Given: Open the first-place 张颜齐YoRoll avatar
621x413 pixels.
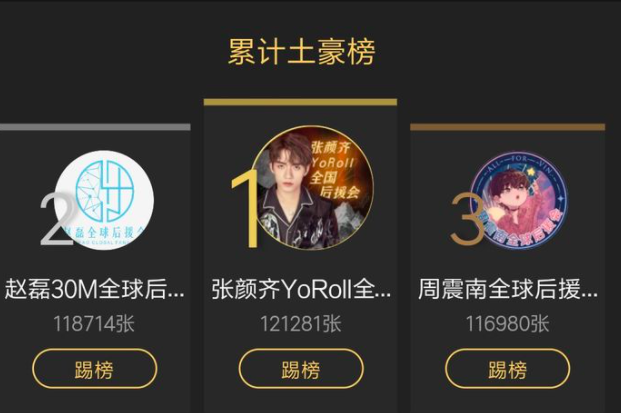Looking at the screenshot, I should 311,188.
